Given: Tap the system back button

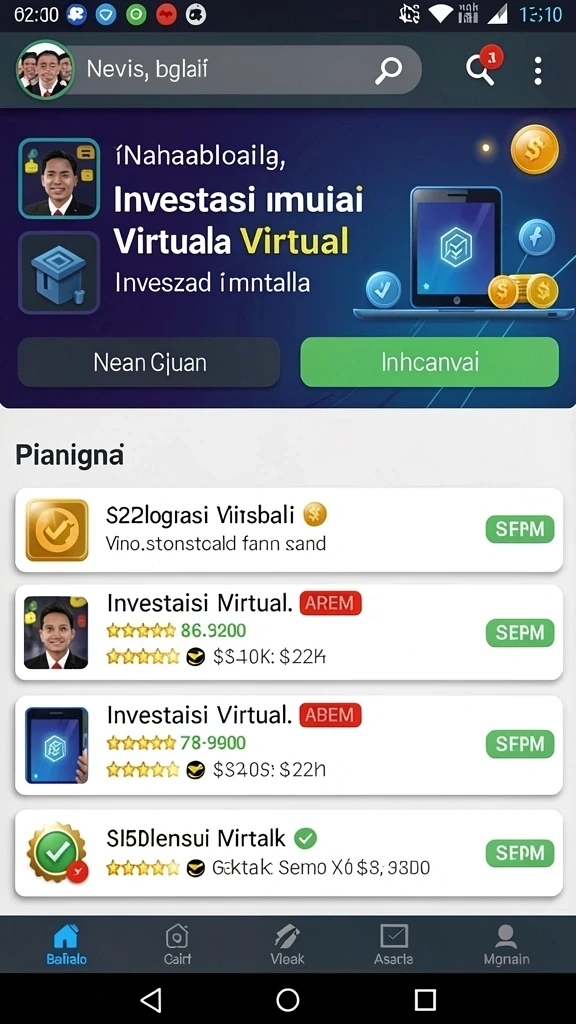Looking at the screenshot, I should tap(151, 999).
